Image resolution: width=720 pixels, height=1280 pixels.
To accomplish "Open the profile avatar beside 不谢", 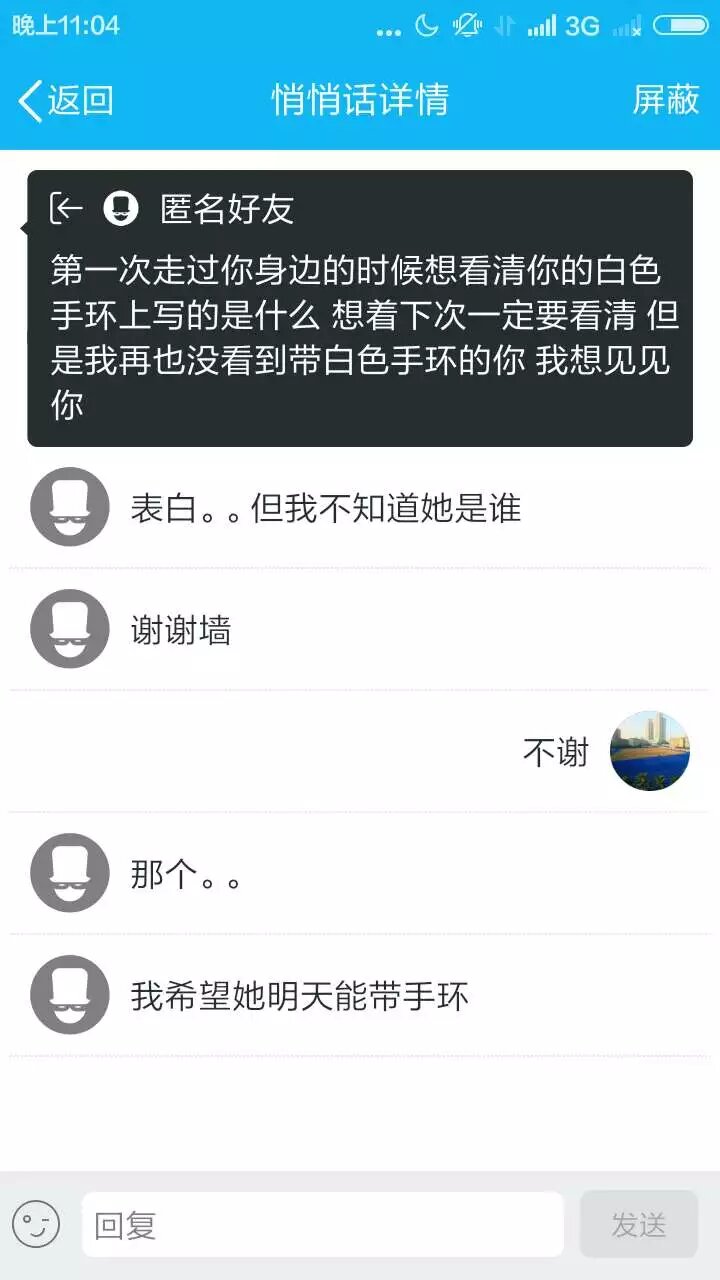I will (650, 751).
